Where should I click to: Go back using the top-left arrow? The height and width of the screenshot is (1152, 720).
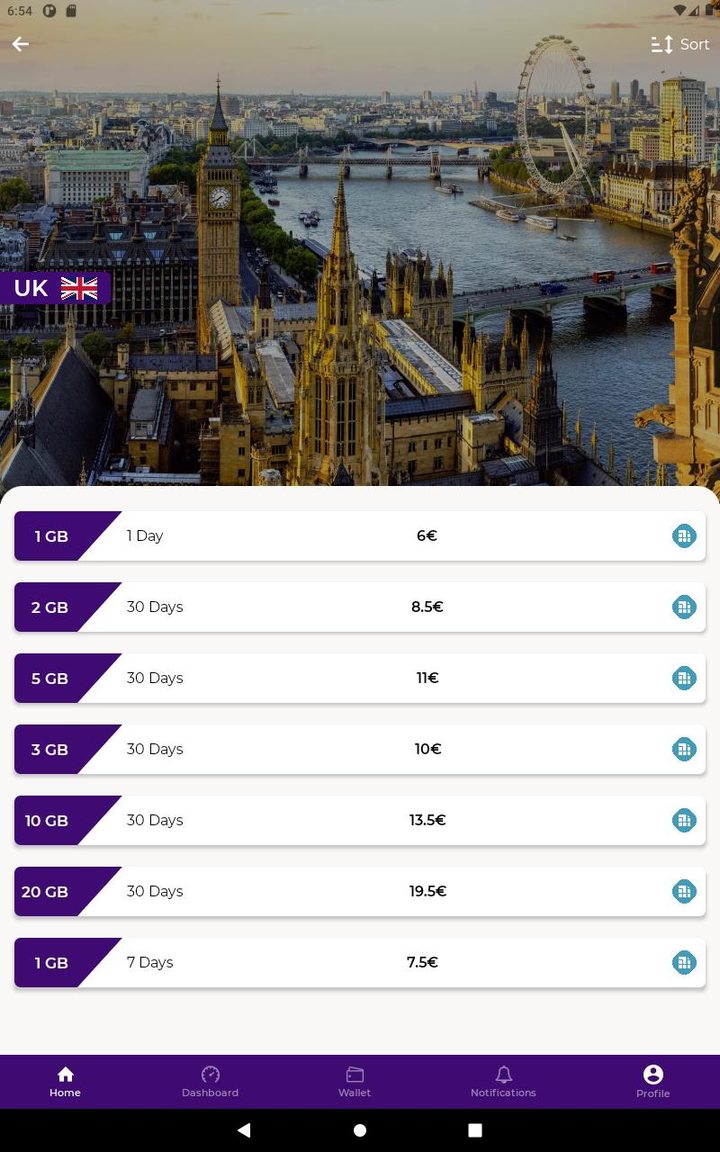click(20, 45)
